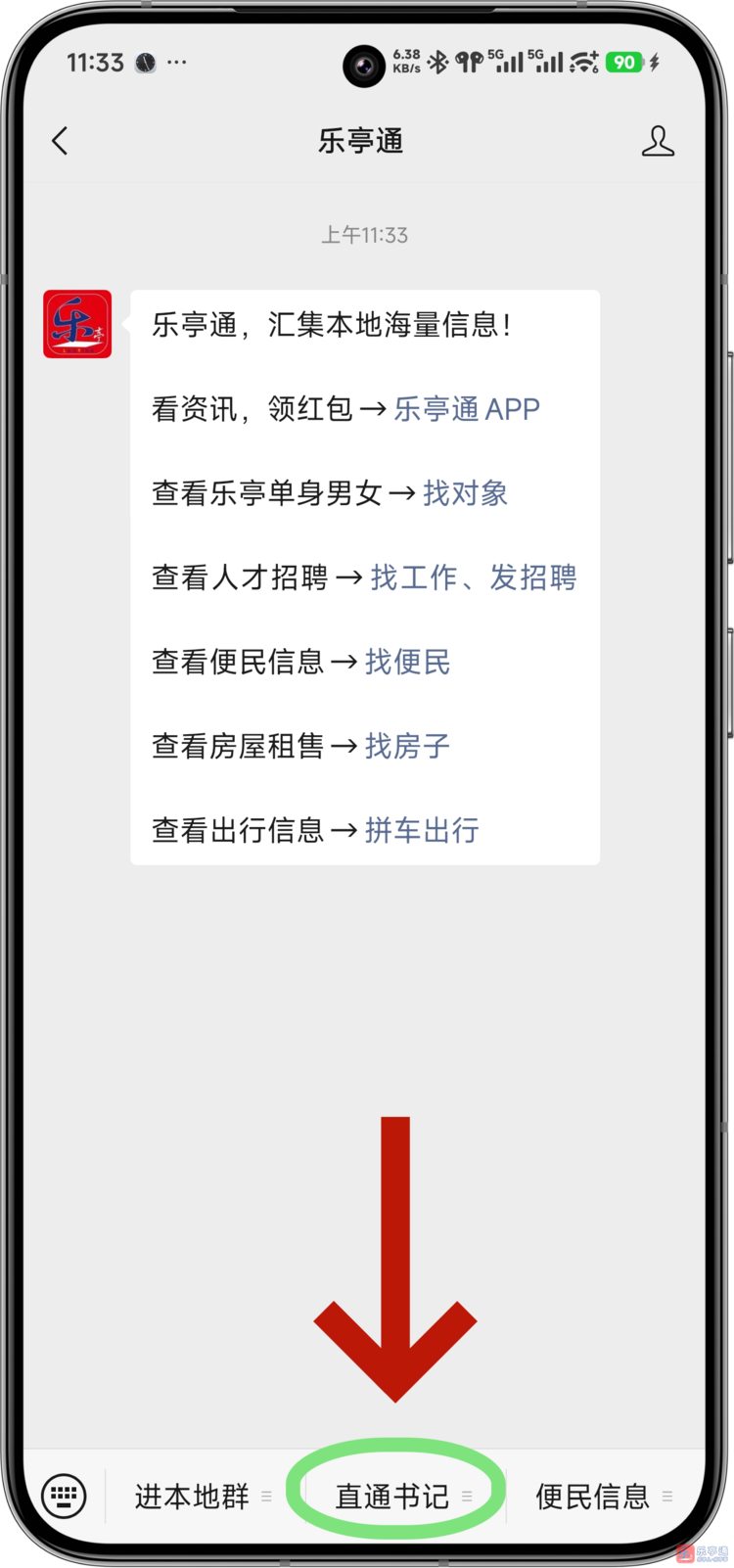Screen dimensions: 734x1568
Task: Open the 找工作、发招聘 link
Action: [x=474, y=577]
